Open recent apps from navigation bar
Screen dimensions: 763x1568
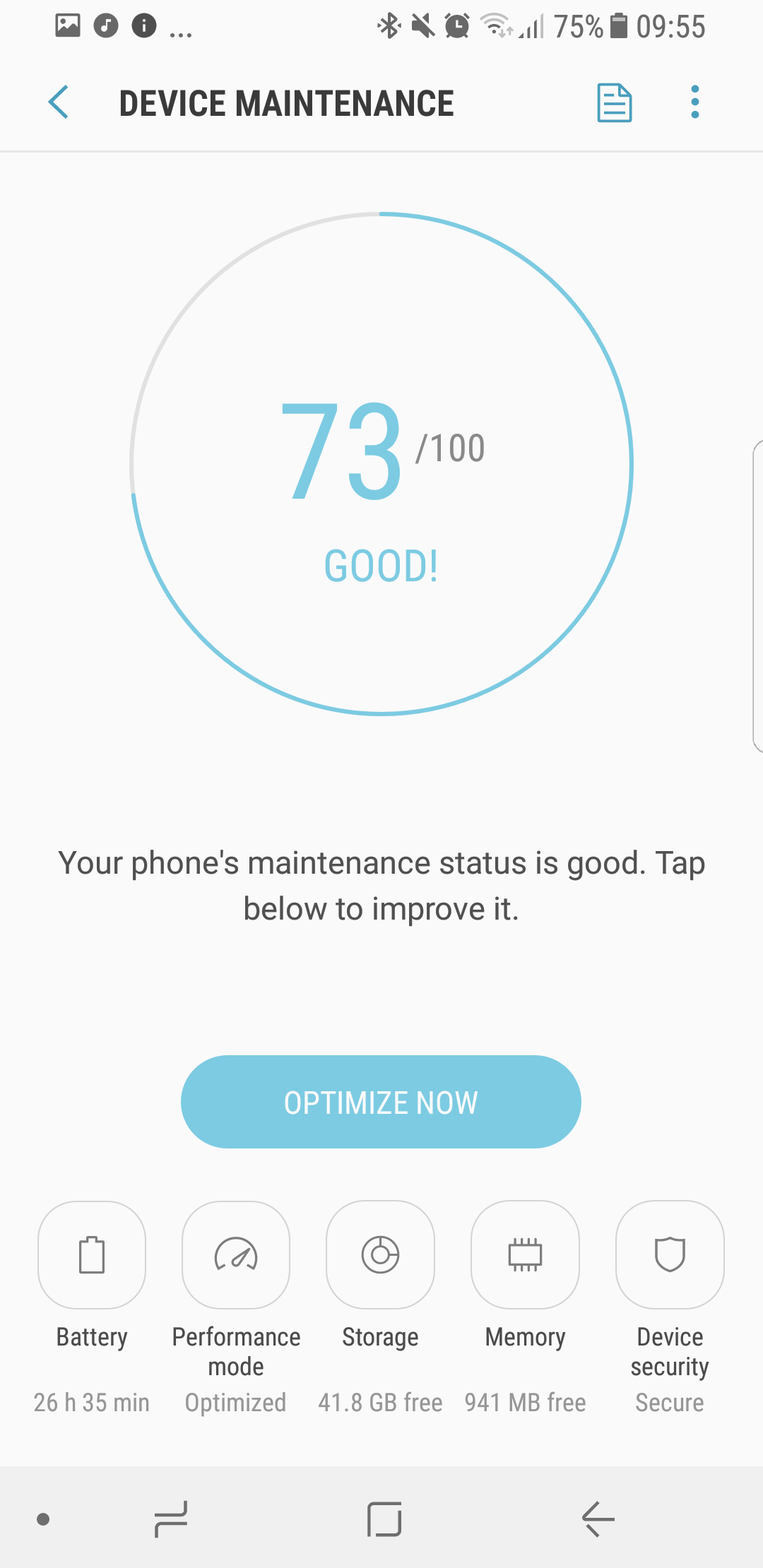171,1519
